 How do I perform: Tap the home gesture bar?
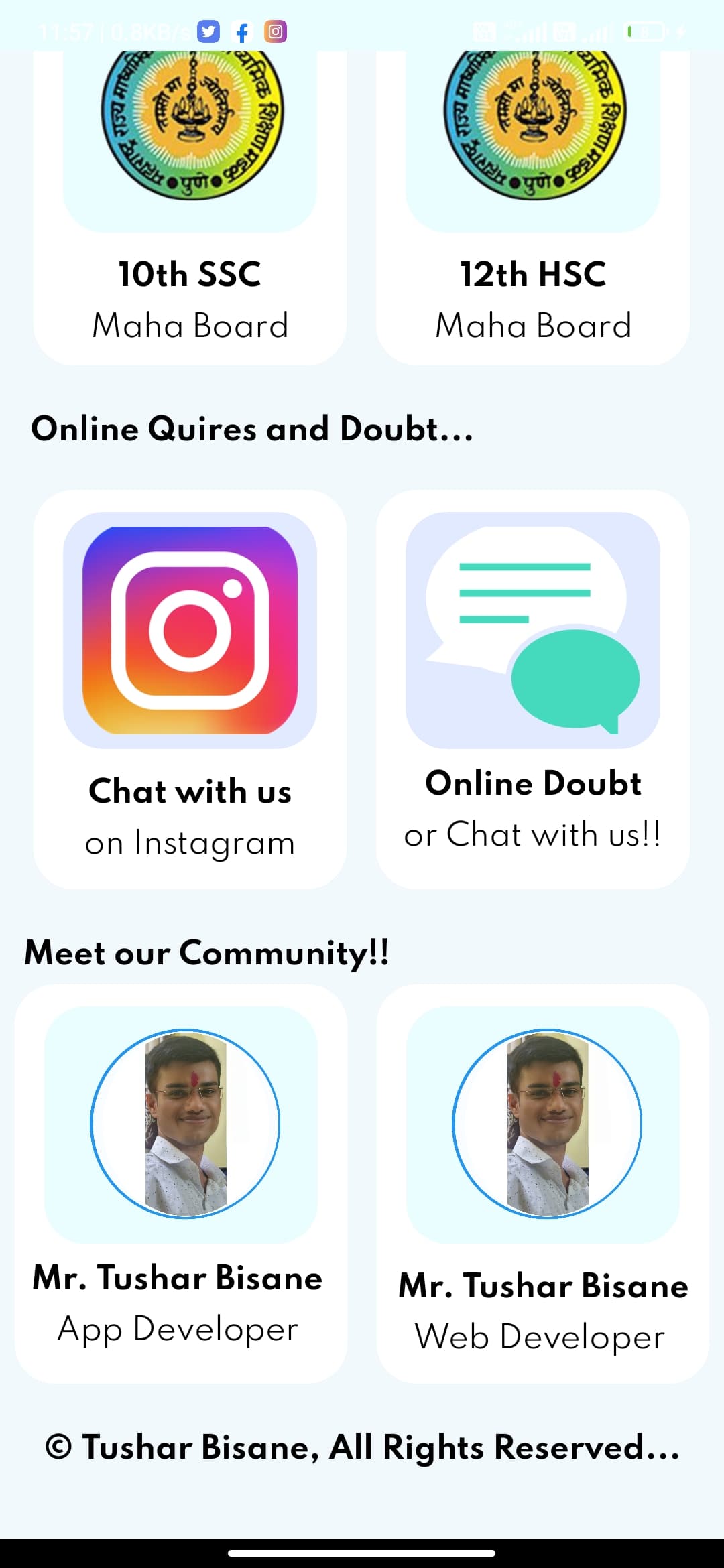362,1552
